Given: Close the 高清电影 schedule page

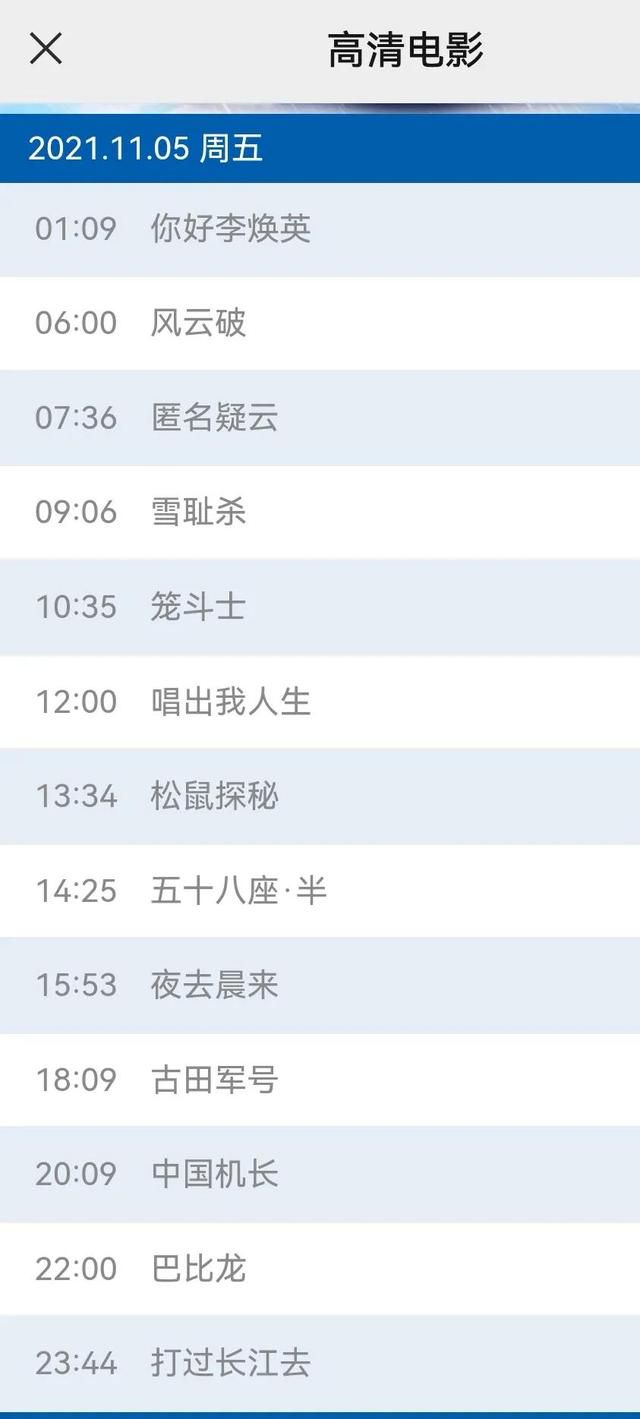Looking at the screenshot, I should point(46,48).
